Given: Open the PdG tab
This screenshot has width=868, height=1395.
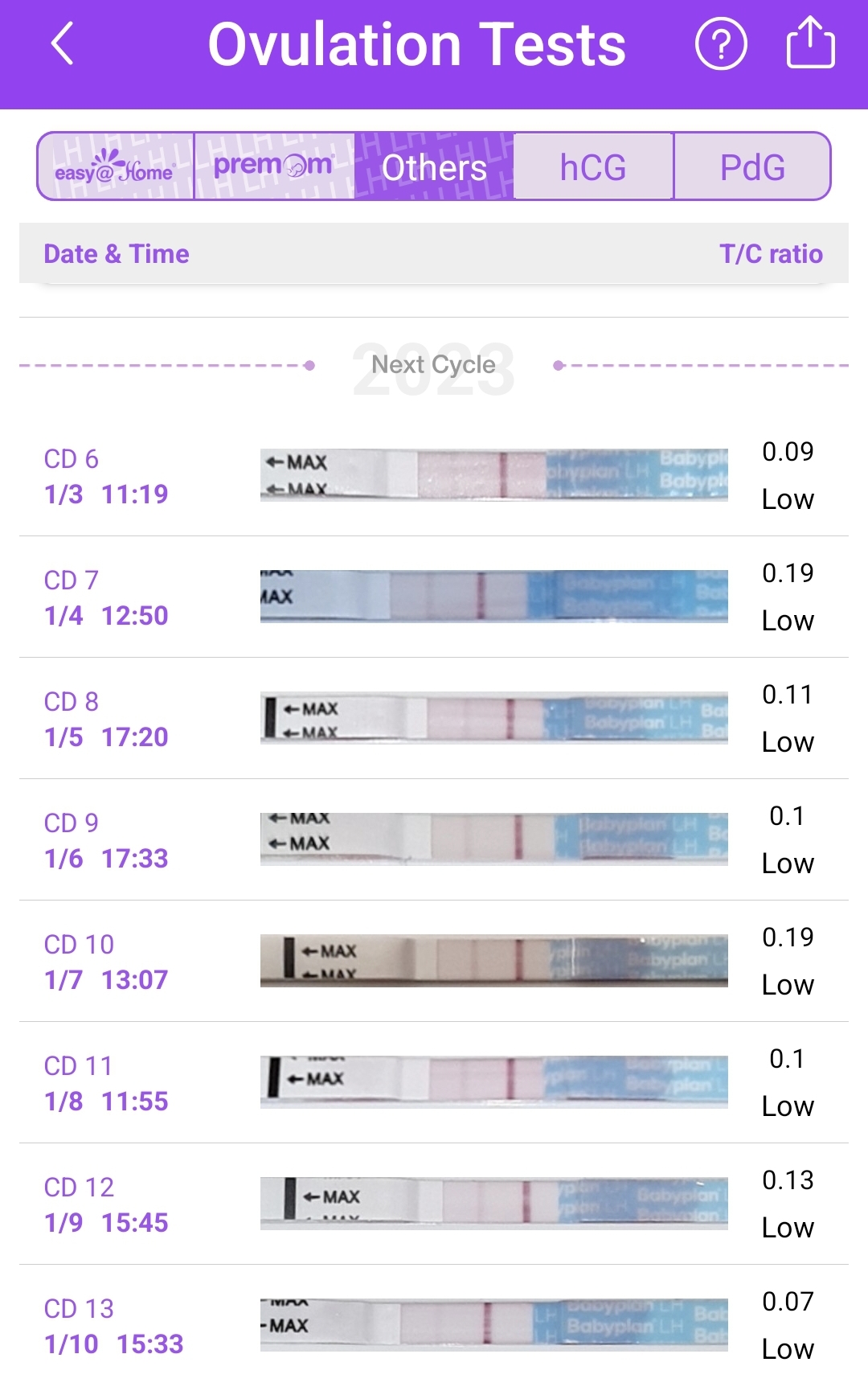Looking at the screenshot, I should point(752,167).
